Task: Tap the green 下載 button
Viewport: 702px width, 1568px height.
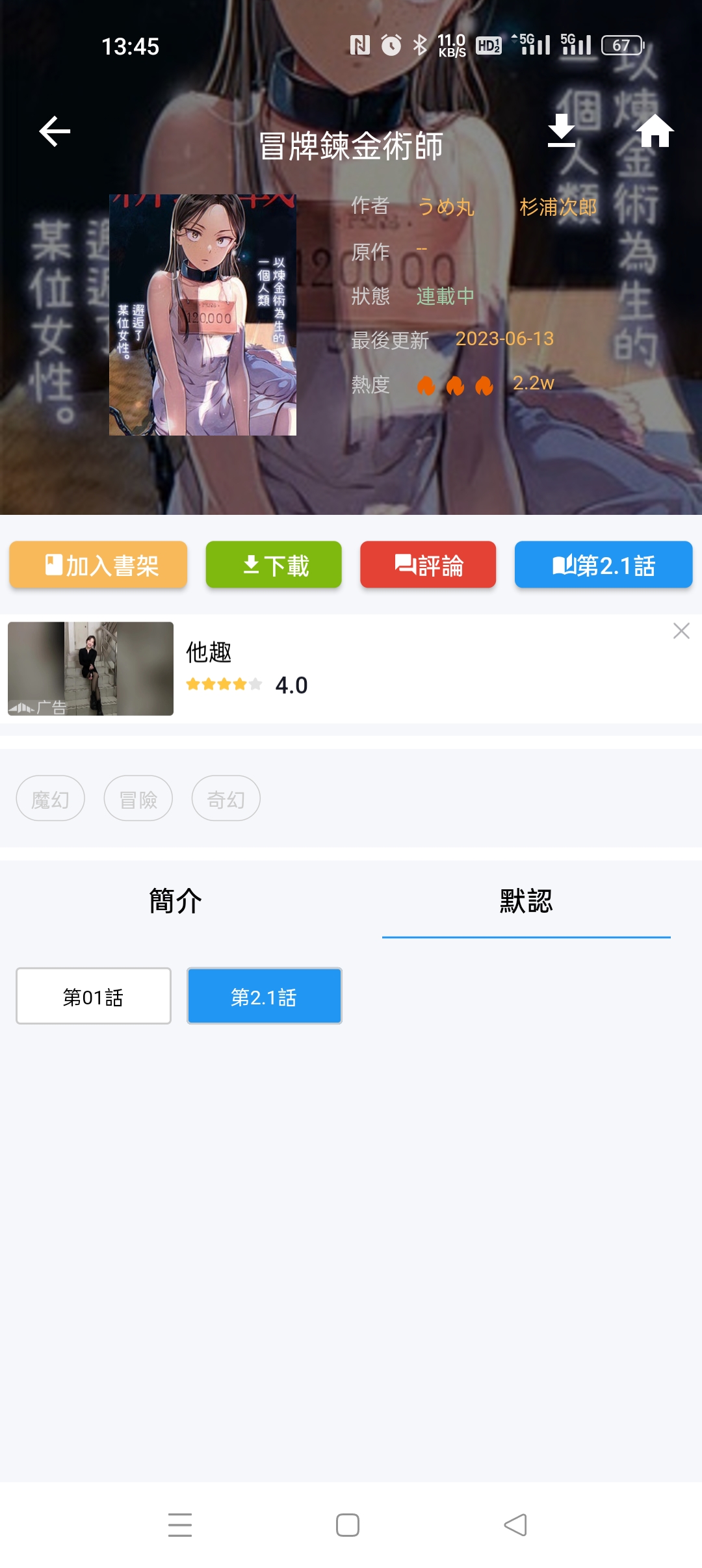Action: click(274, 565)
